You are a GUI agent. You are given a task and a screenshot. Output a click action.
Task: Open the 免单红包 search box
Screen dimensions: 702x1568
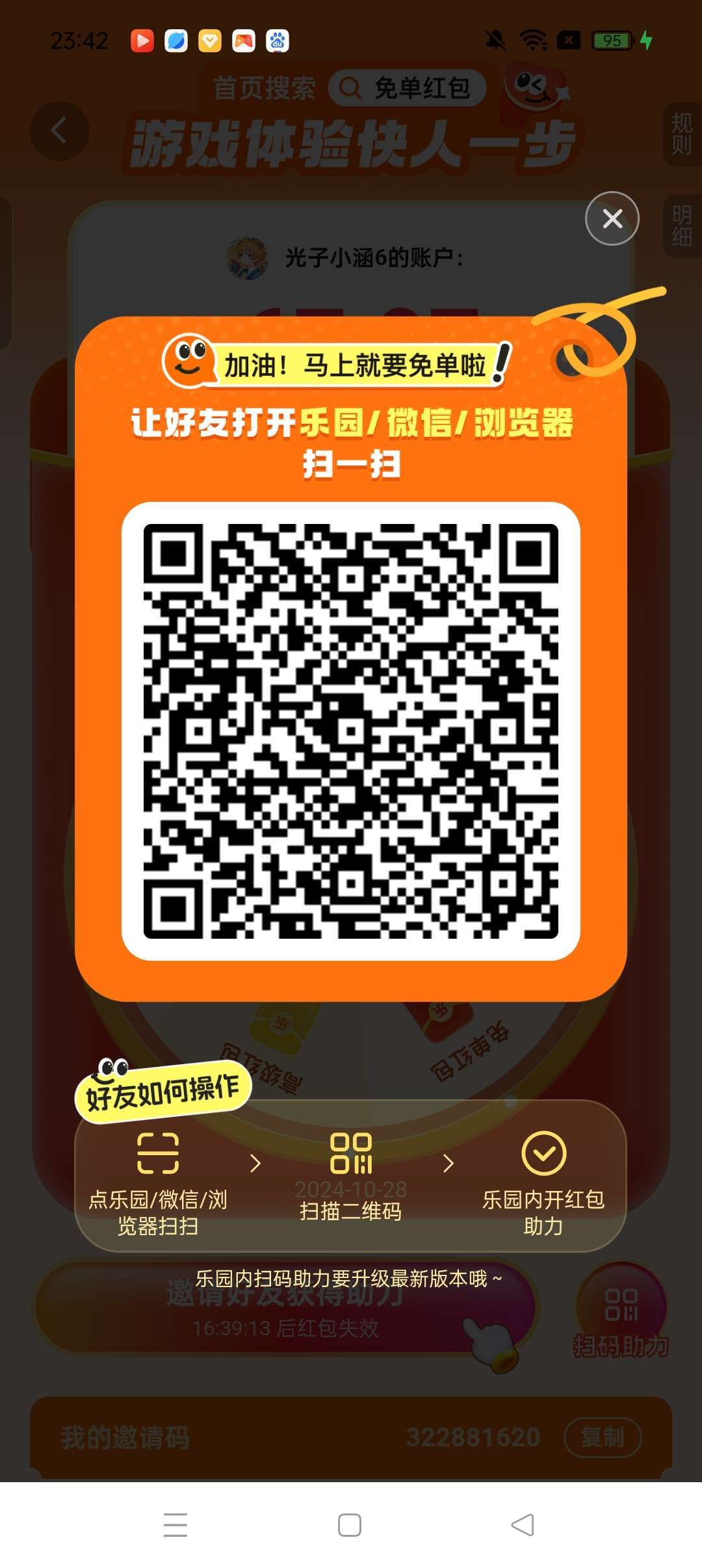(x=408, y=88)
